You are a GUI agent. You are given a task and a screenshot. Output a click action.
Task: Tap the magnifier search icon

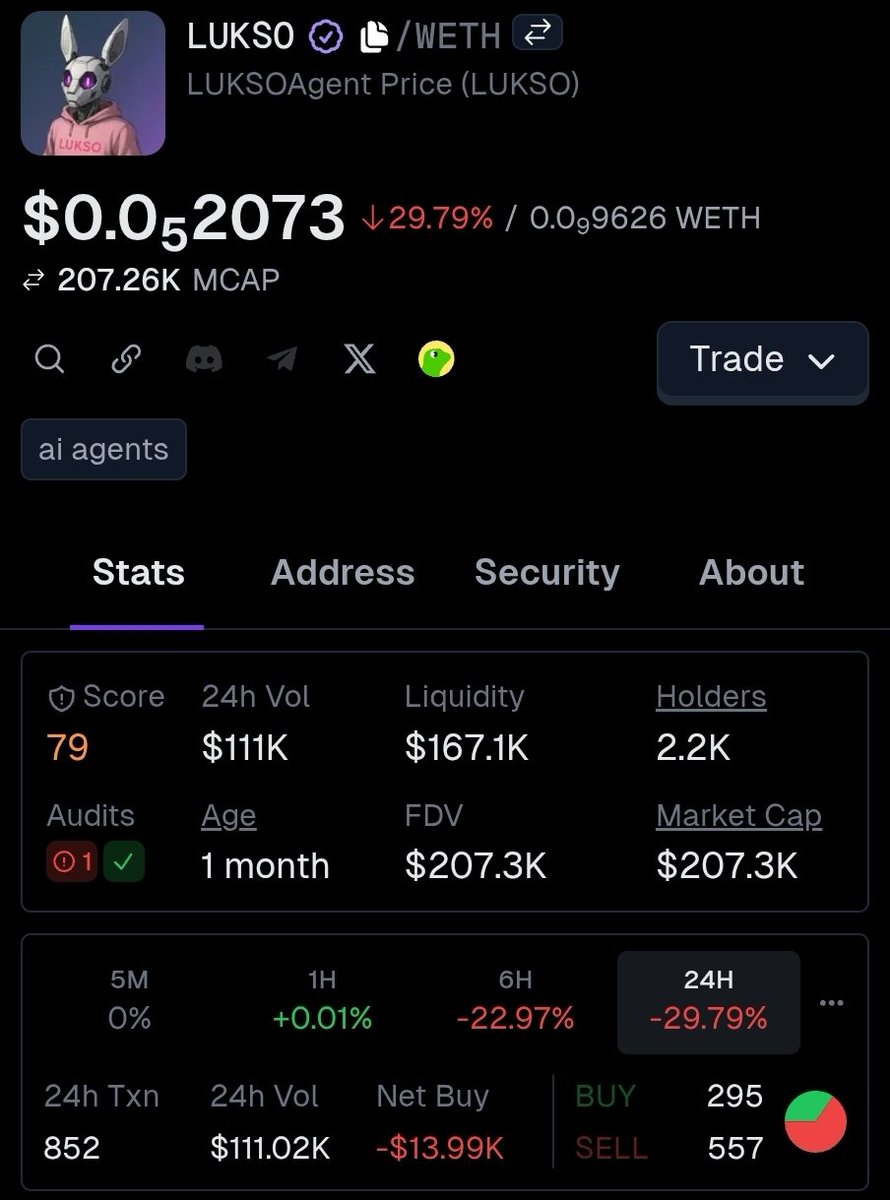(49, 359)
